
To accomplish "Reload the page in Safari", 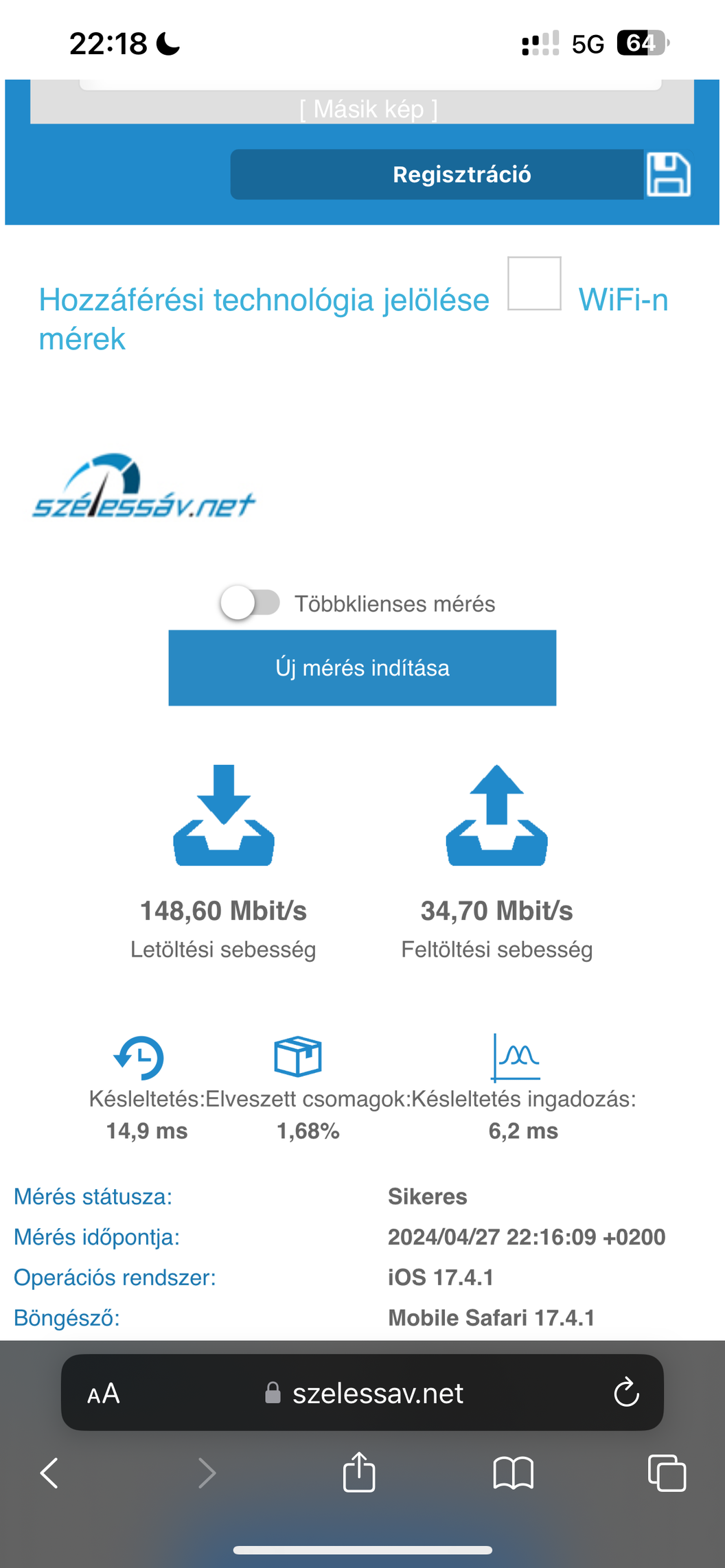I will pyautogui.click(x=626, y=1393).
